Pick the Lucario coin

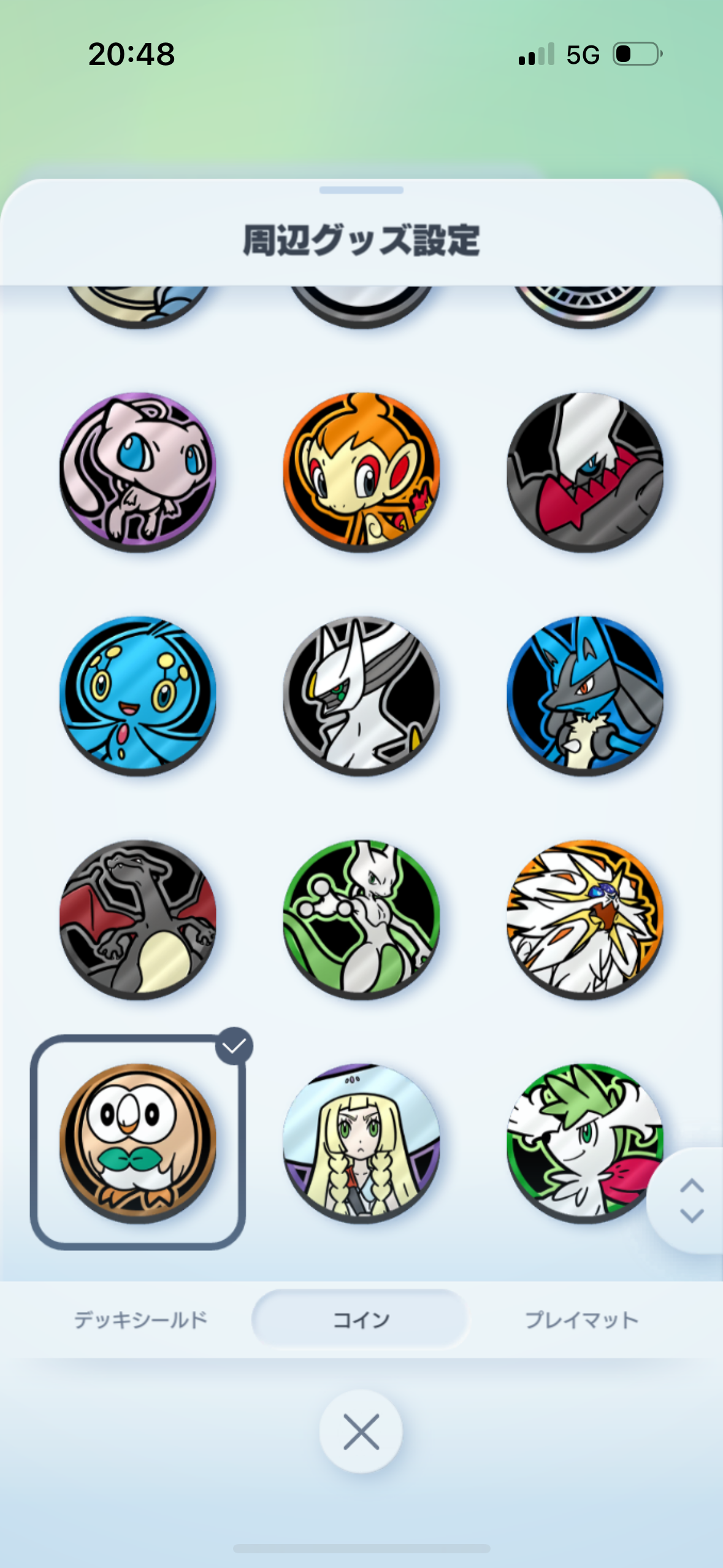(x=585, y=695)
